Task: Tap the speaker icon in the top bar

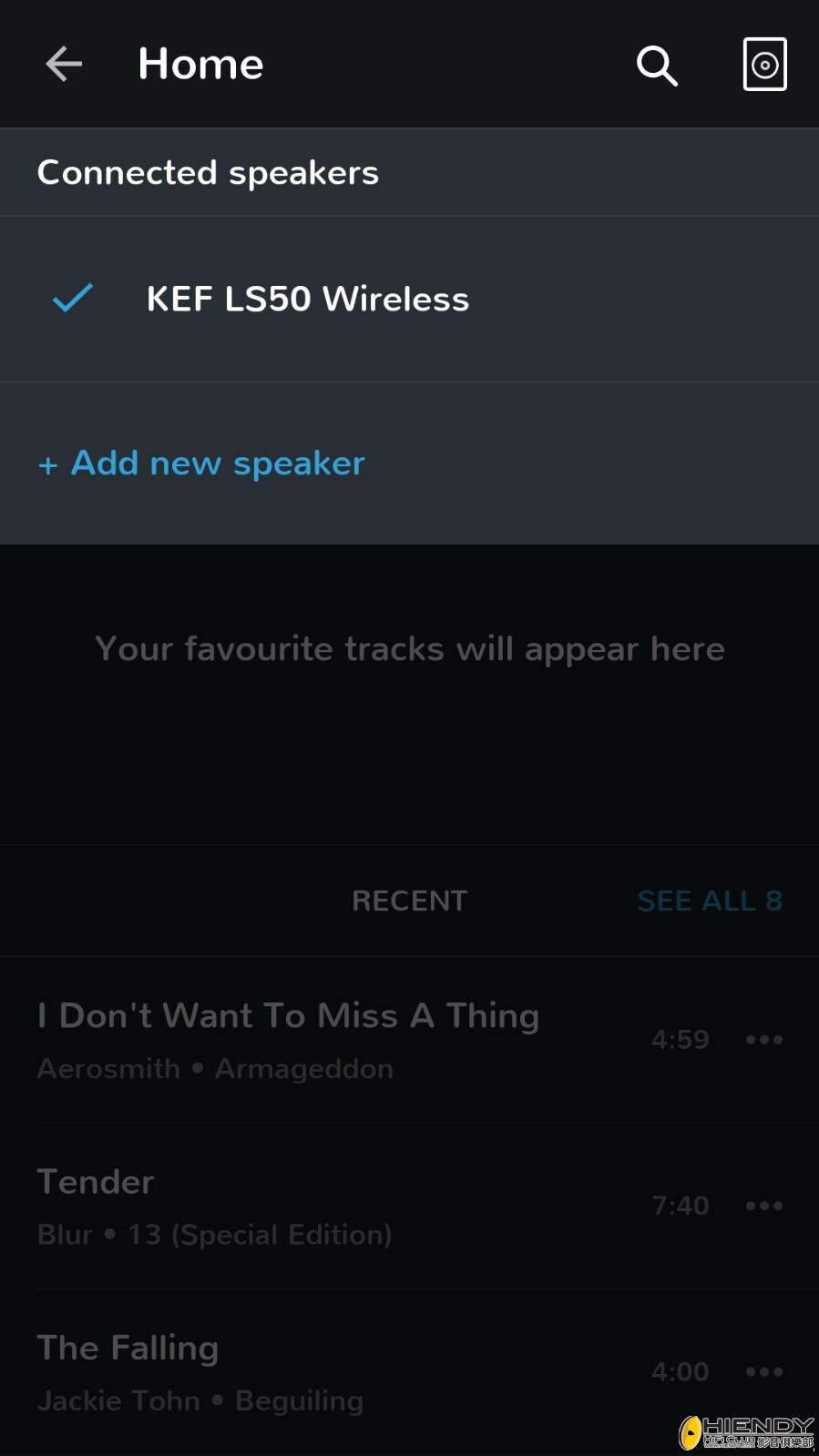Action: click(764, 65)
